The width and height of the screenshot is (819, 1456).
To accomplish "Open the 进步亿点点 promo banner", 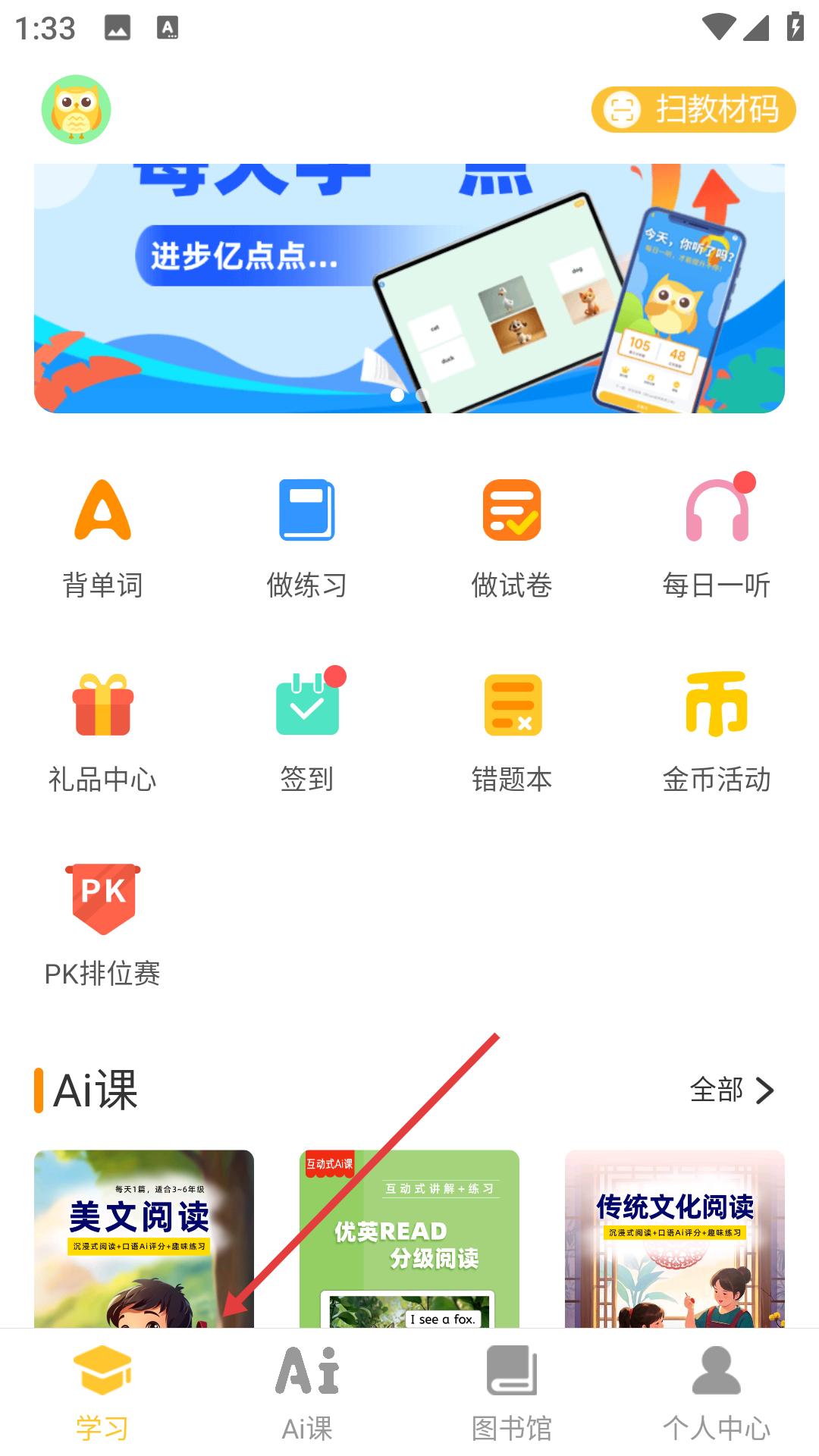I will point(409,288).
